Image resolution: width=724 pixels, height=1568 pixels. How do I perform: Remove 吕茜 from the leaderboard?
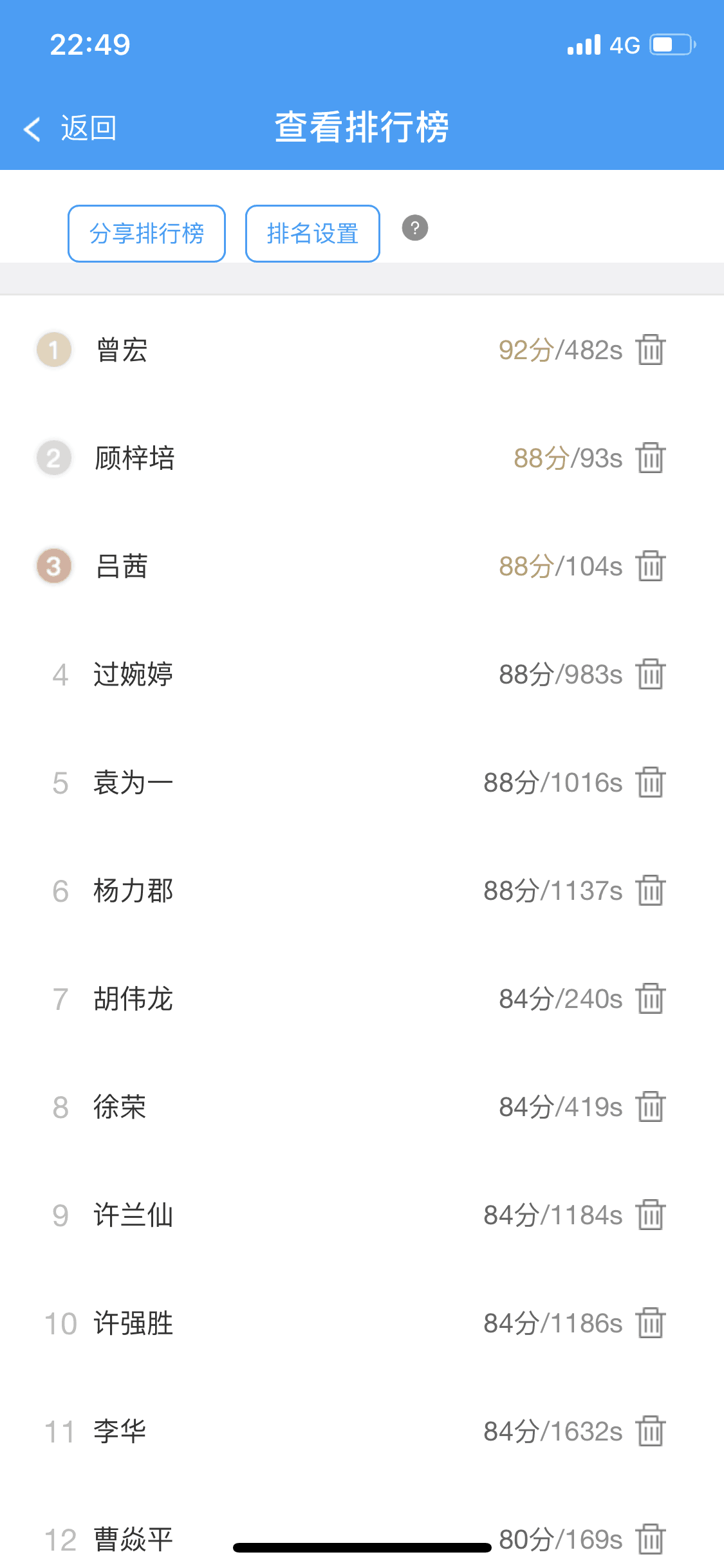(651, 566)
